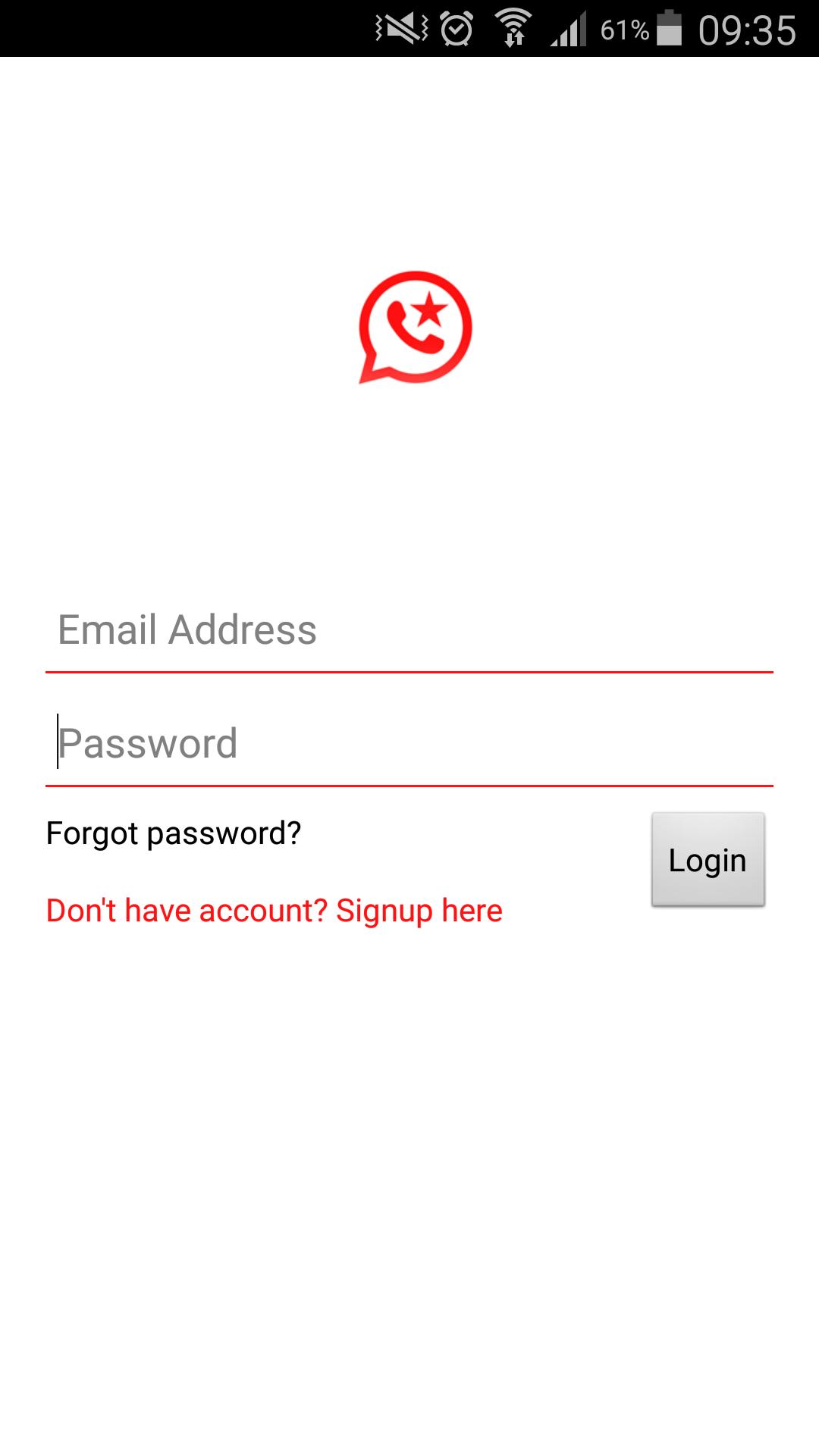Viewport: 819px width, 1456px height.
Task: Tap the Email Address field
Action: coord(409,631)
